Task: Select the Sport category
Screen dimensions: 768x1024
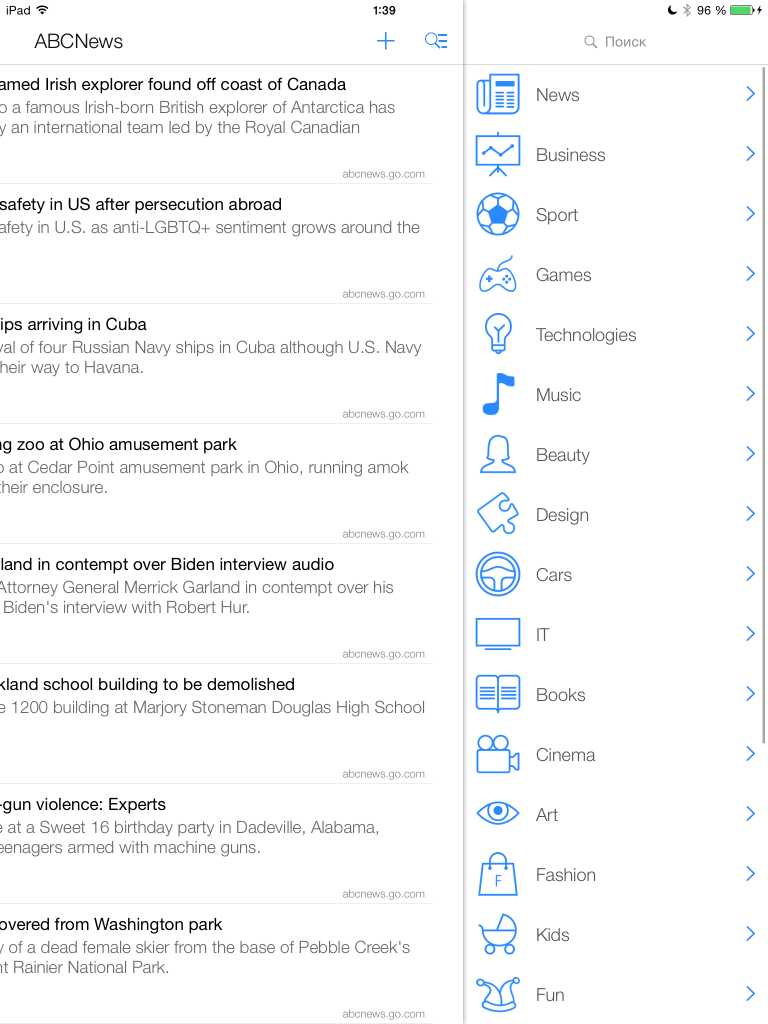Action: (615, 215)
